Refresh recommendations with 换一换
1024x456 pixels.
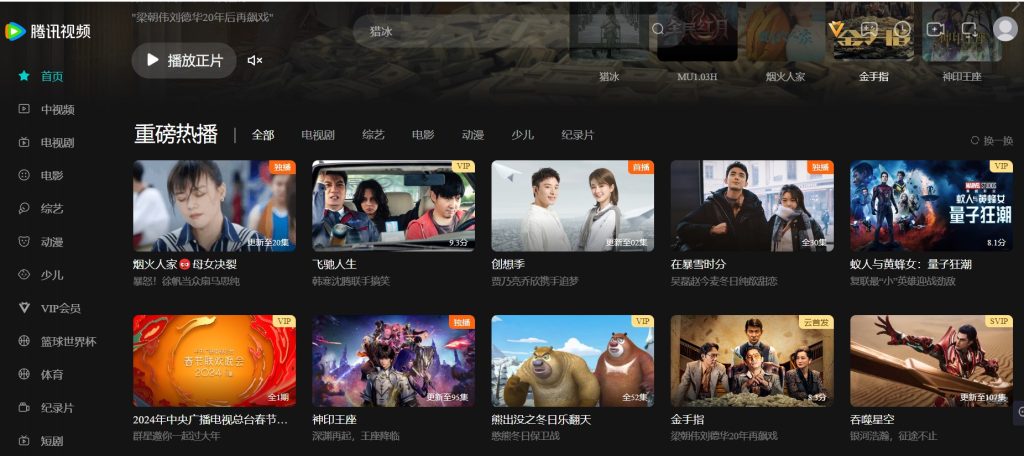click(991, 141)
